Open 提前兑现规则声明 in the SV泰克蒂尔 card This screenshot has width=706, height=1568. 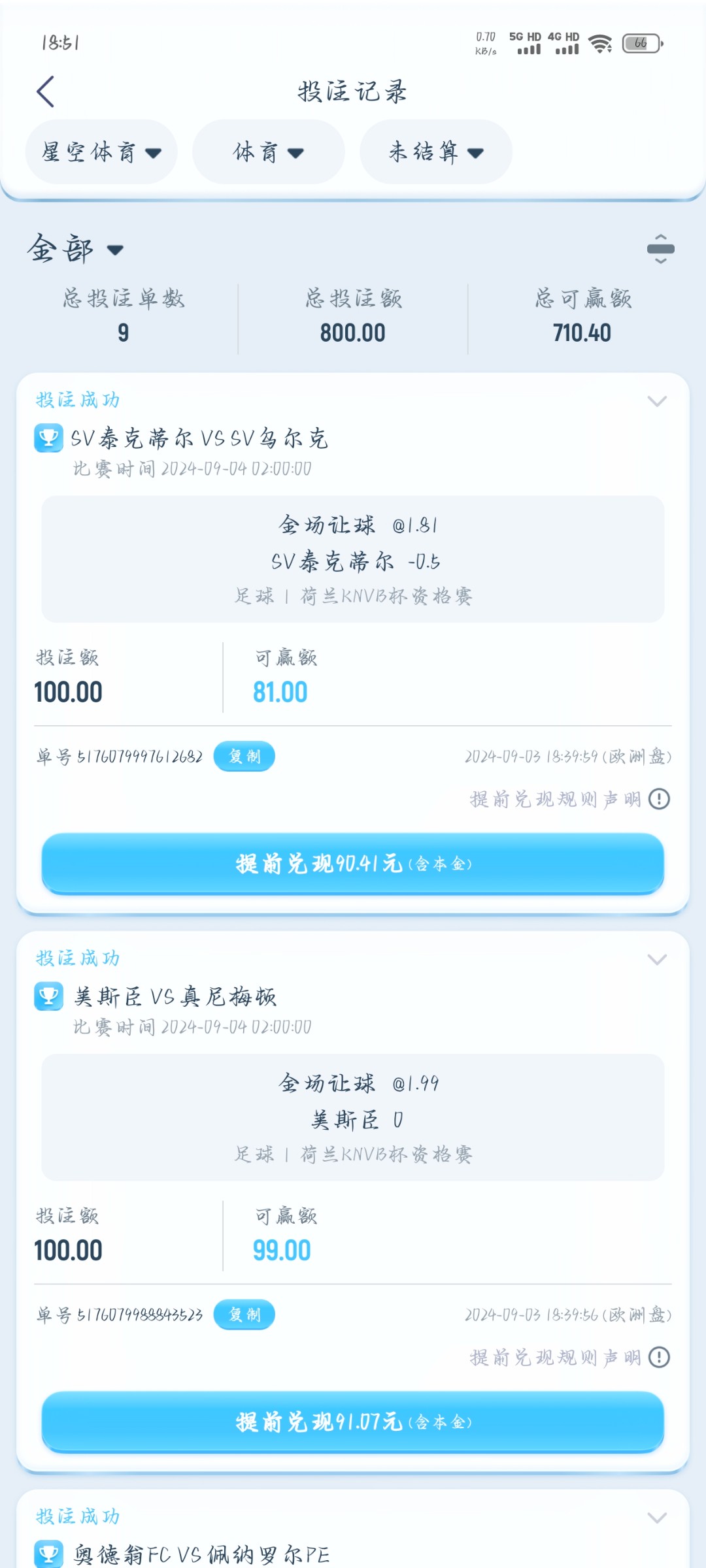click(569, 799)
